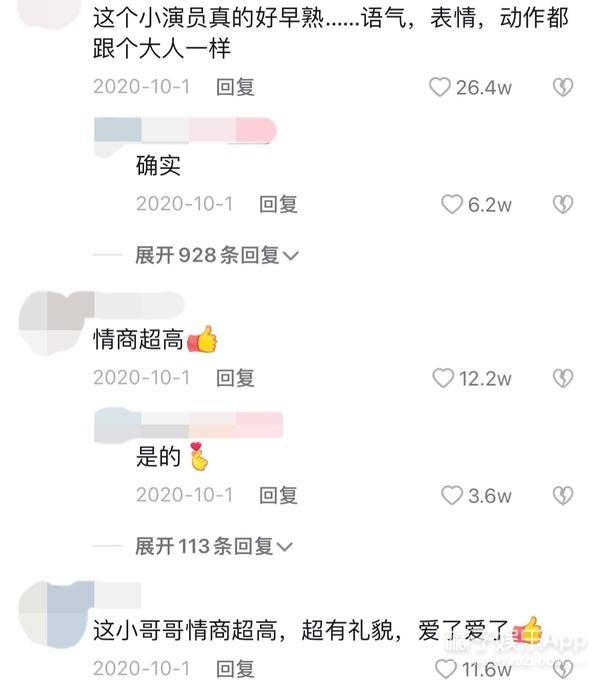Like the reply 确实
The height and width of the screenshot is (682, 600).
pyautogui.click(x=453, y=204)
